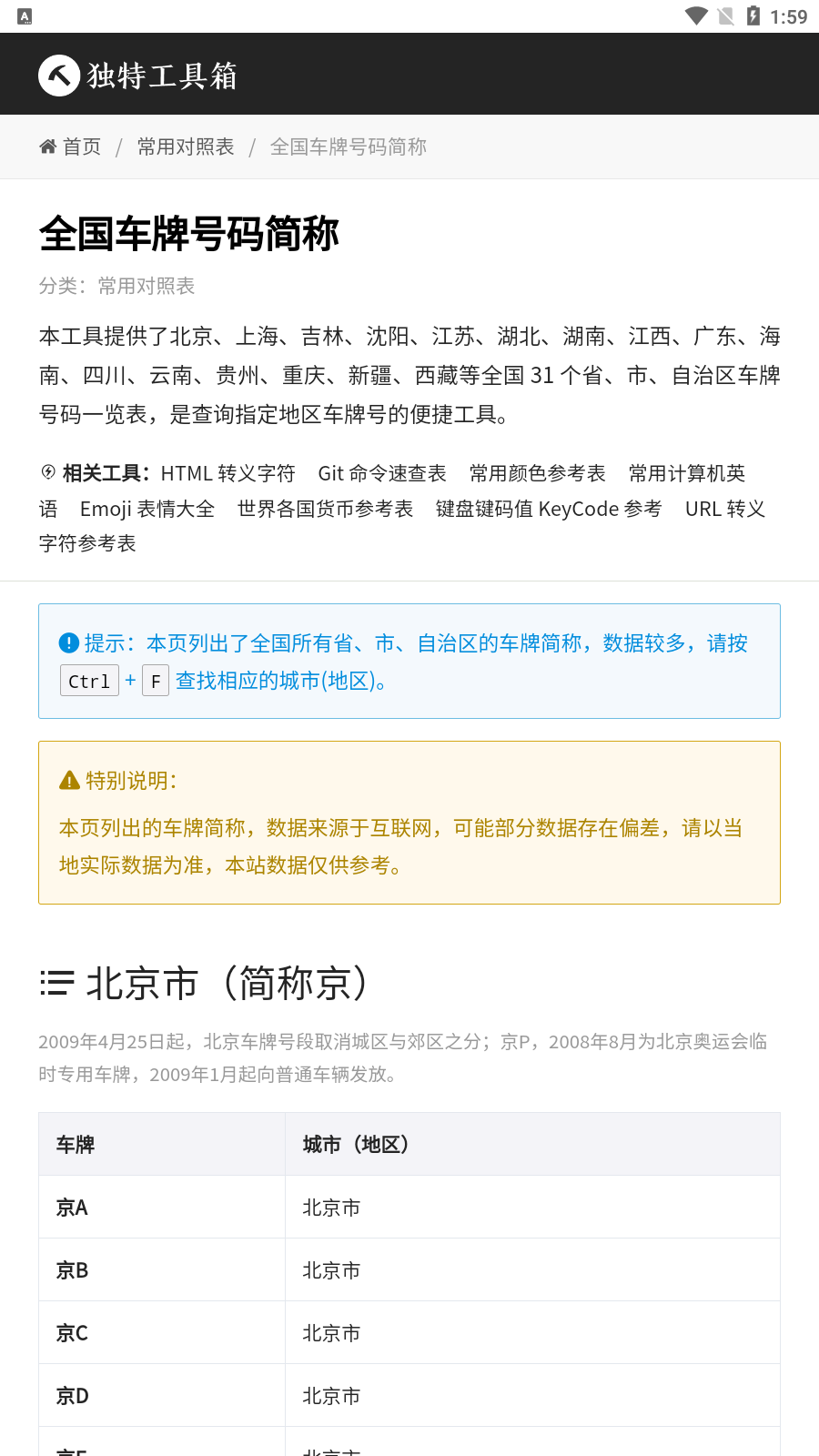Open the HTML 转义字符 tool
This screenshot has width=819, height=1456.
pyautogui.click(x=227, y=473)
